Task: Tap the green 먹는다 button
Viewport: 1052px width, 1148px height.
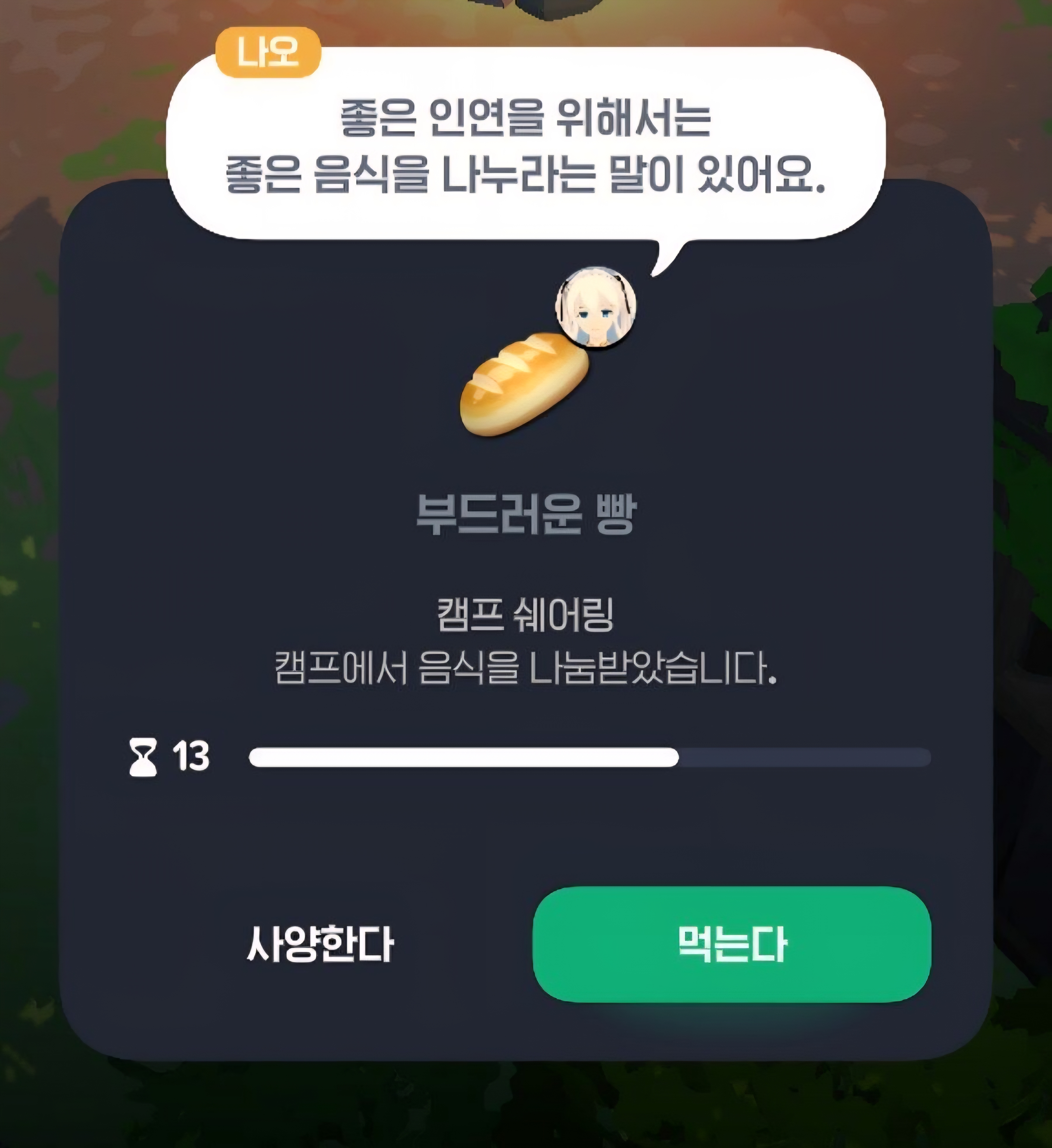Action: (731, 944)
